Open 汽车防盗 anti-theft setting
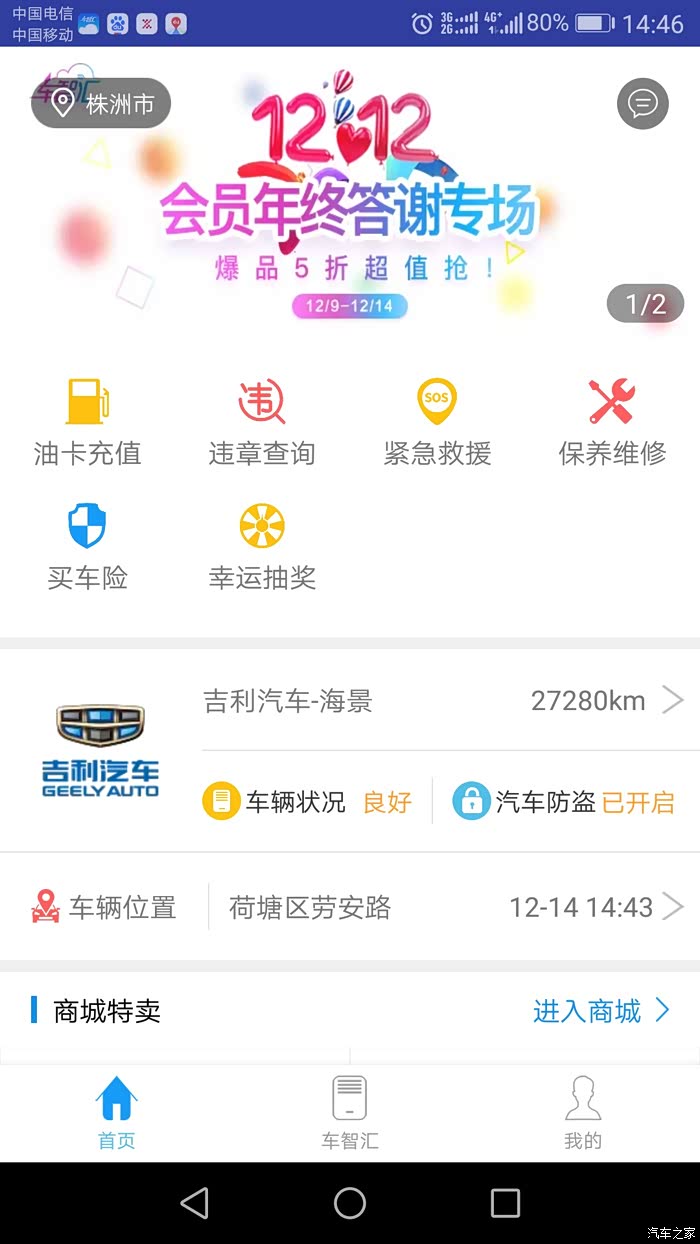700x1244 pixels. coord(563,801)
